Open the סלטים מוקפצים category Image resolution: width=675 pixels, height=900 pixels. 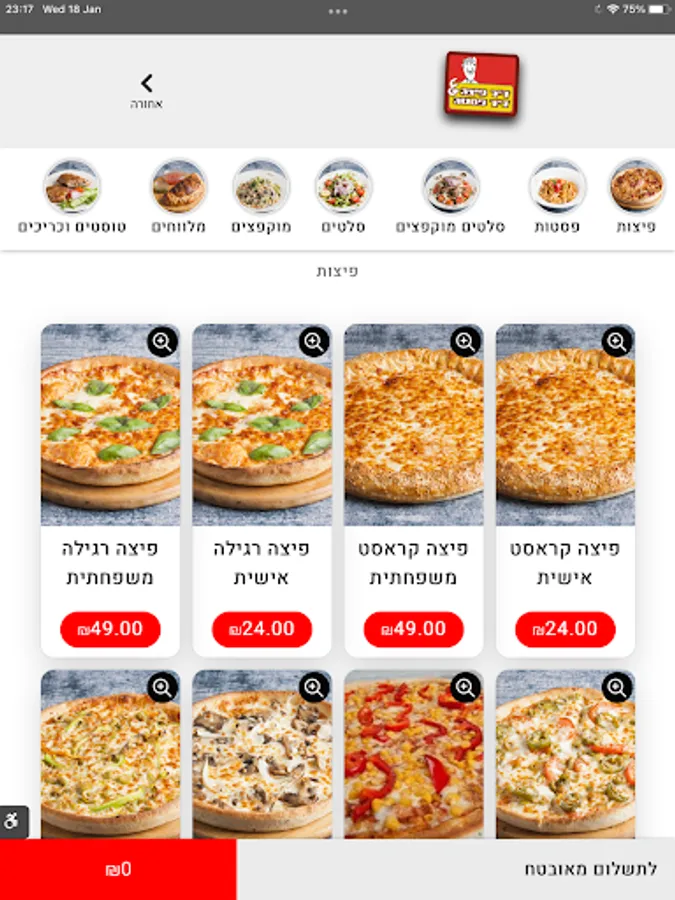451,199
